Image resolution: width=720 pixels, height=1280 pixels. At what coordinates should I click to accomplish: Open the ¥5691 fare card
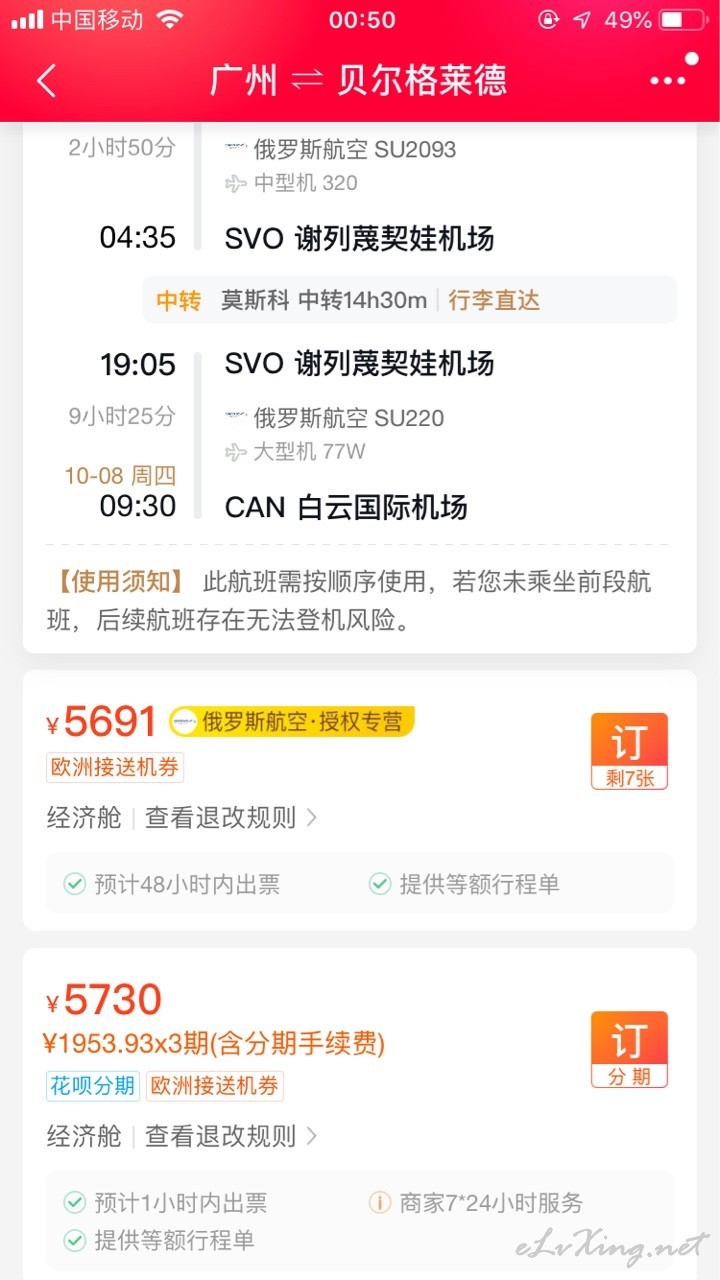(360, 800)
